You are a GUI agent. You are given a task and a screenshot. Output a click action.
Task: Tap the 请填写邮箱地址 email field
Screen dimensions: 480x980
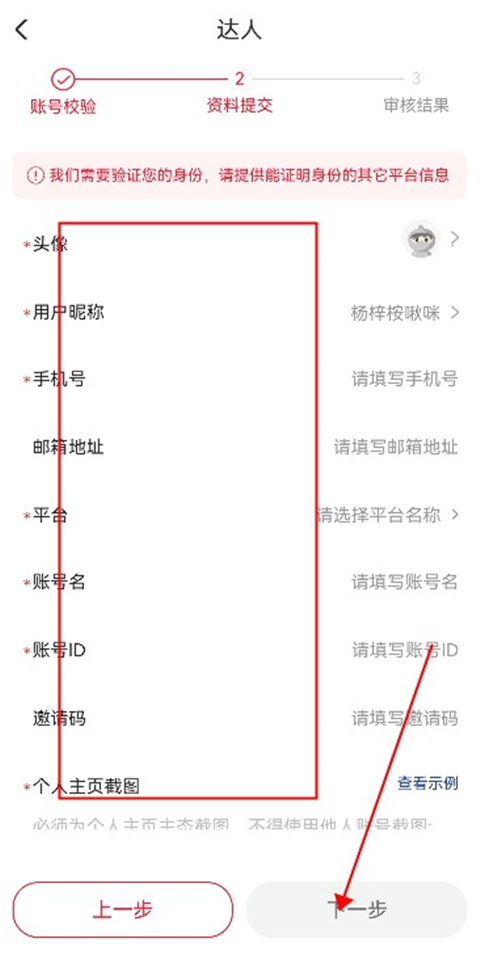[x=396, y=447]
